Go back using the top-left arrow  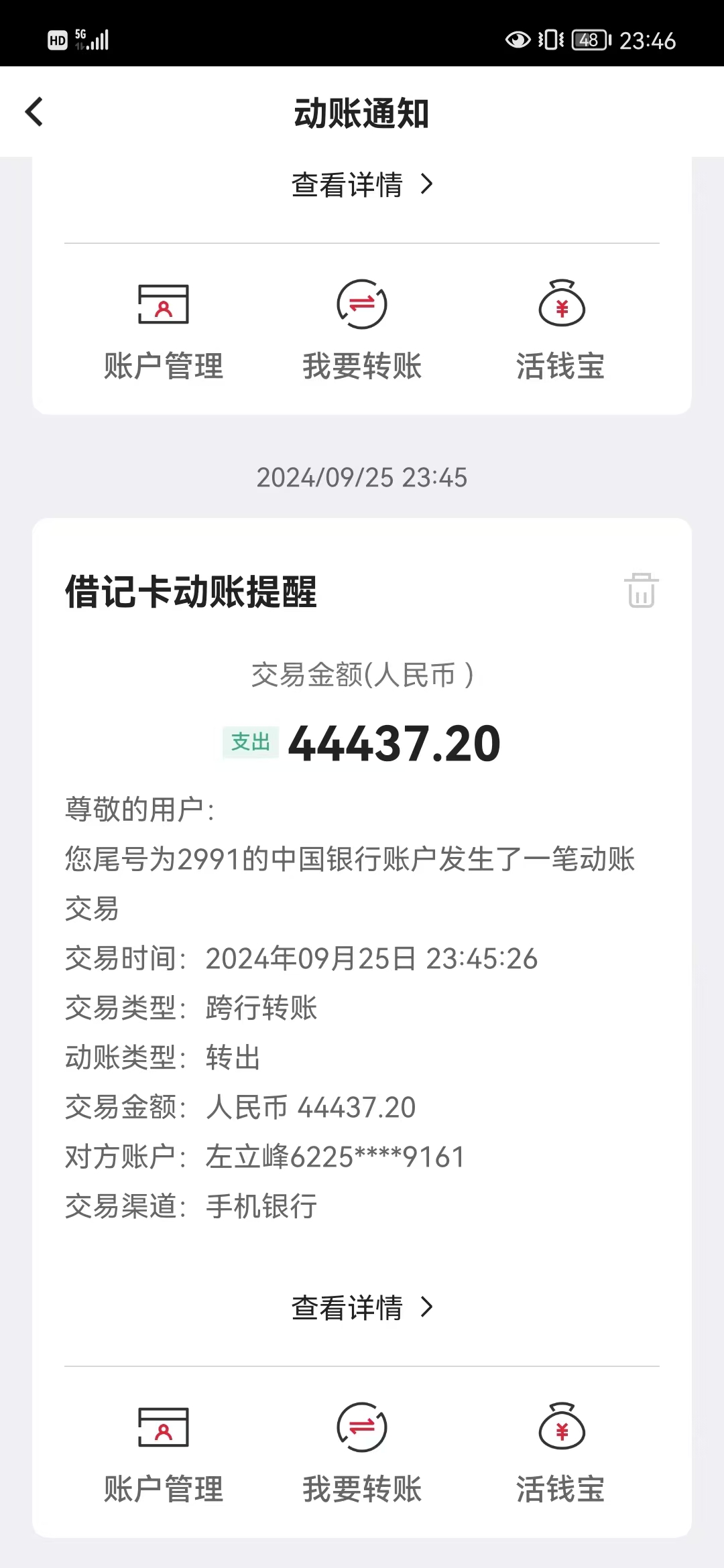(34, 112)
